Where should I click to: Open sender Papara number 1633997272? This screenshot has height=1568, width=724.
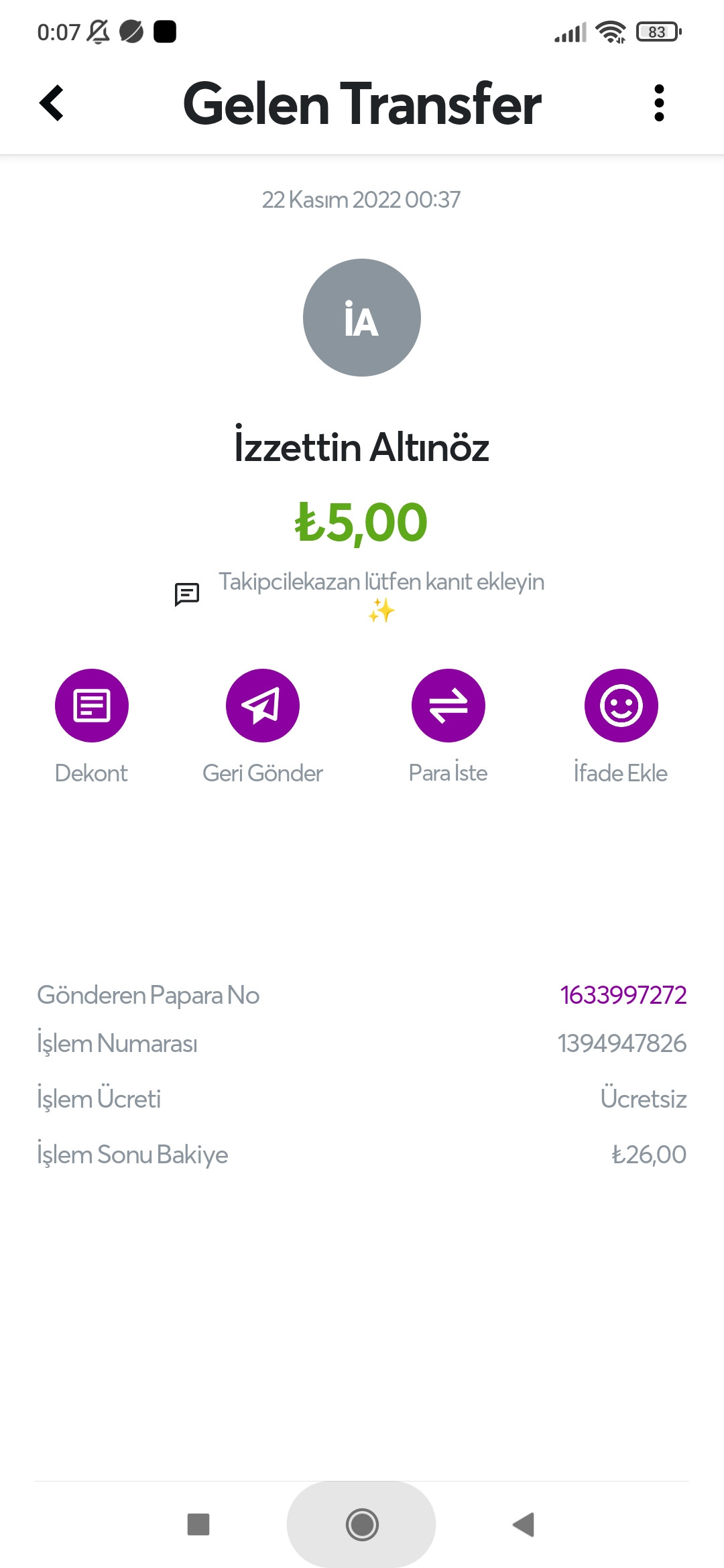point(623,995)
